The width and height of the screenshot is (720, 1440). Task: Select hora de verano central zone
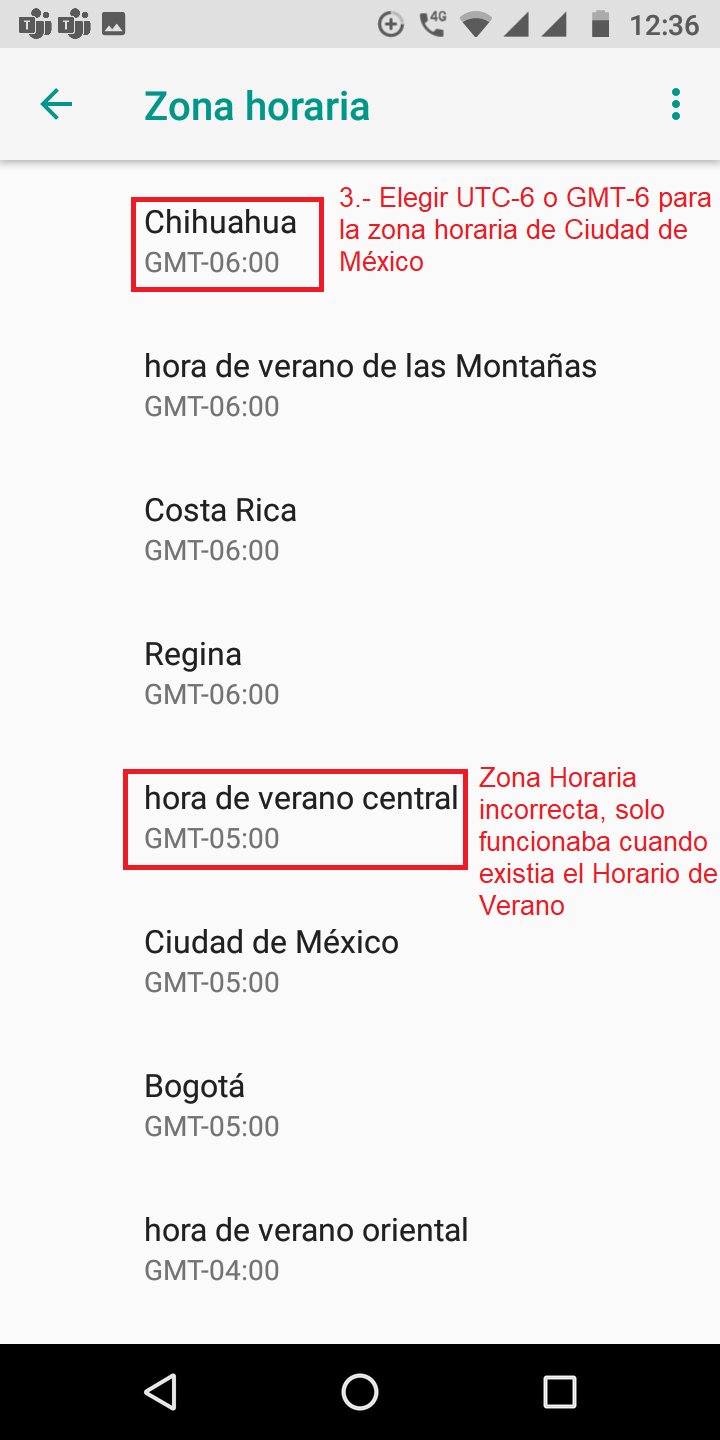300,817
